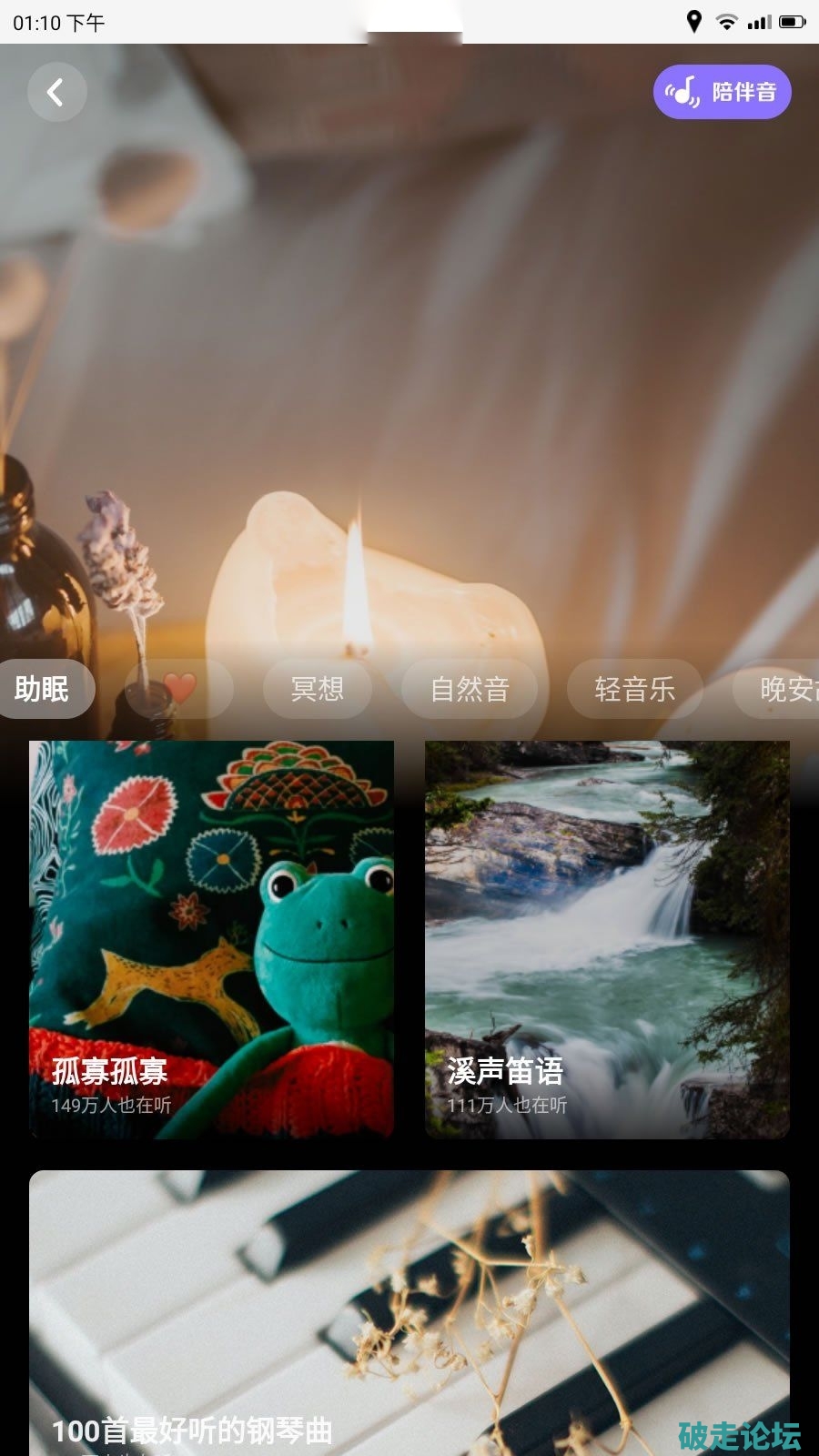Switch to the 自然音 tab
The width and height of the screenshot is (819, 1456).
click(469, 689)
